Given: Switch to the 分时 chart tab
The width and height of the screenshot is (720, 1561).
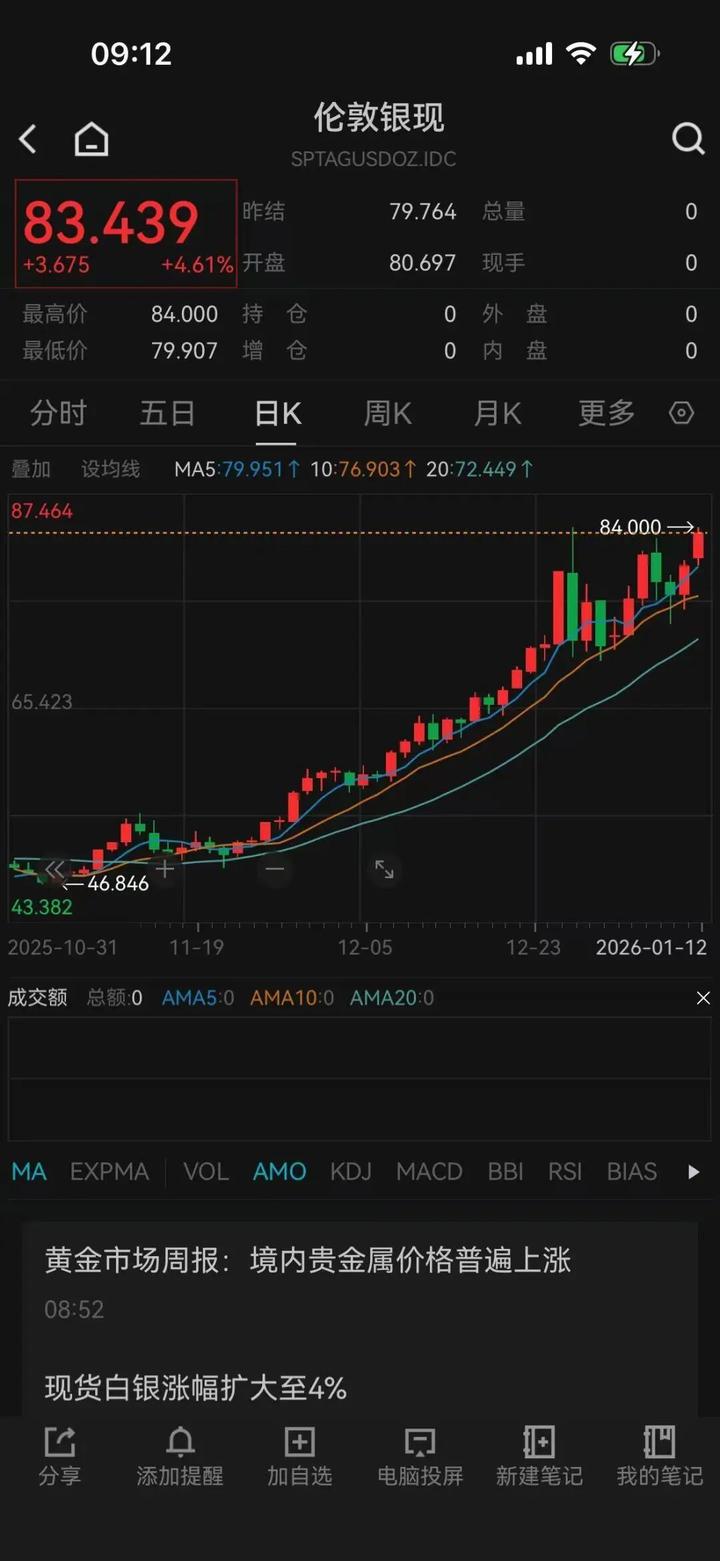Looking at the screenshot, I should 58,413.
